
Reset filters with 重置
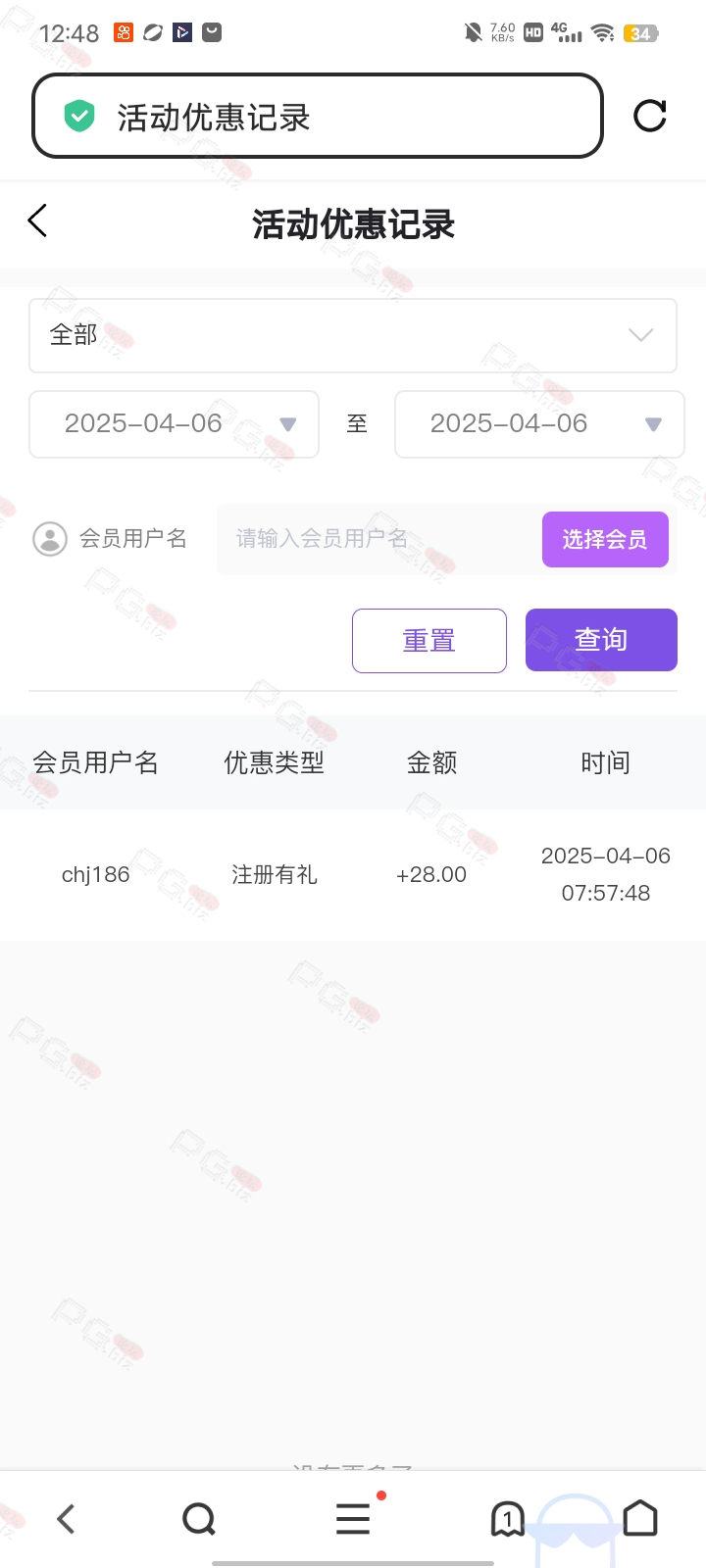pos(429,641)
